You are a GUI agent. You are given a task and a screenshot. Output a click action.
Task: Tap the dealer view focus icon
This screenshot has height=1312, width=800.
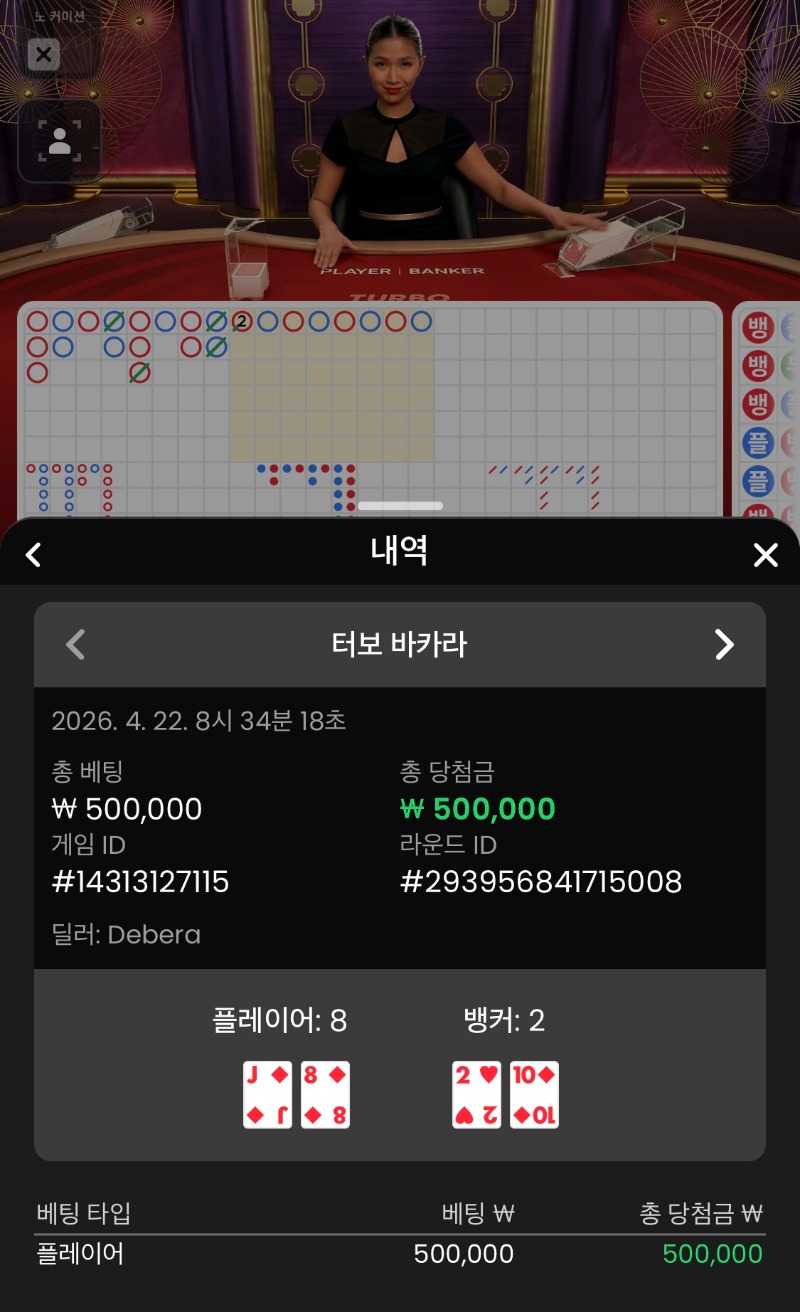click(59, 141)
